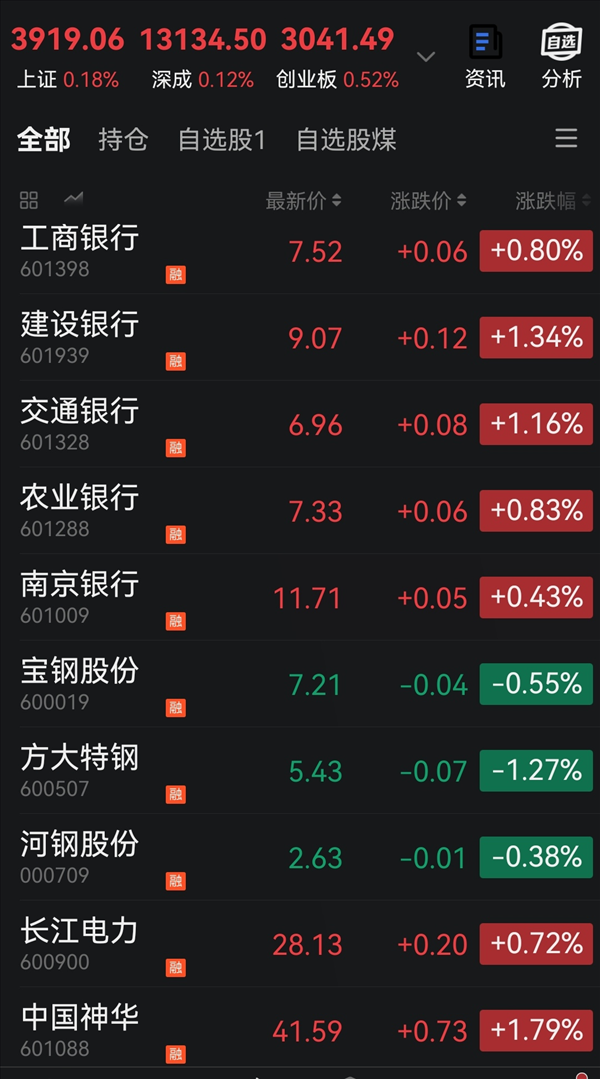600x1079 pixels.
Task: Show the mini trend chart view
Action: (x=73, y=199)
